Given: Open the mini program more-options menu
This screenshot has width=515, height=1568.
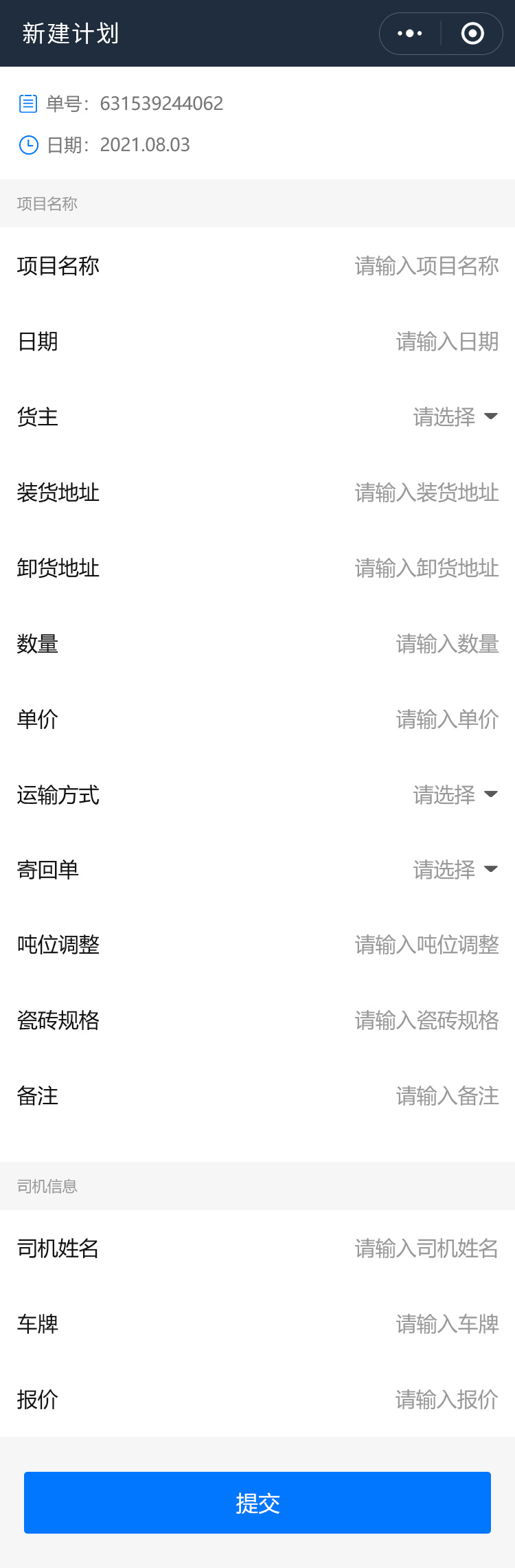Looking at the screenshot, I should click(x=410, y=34).
